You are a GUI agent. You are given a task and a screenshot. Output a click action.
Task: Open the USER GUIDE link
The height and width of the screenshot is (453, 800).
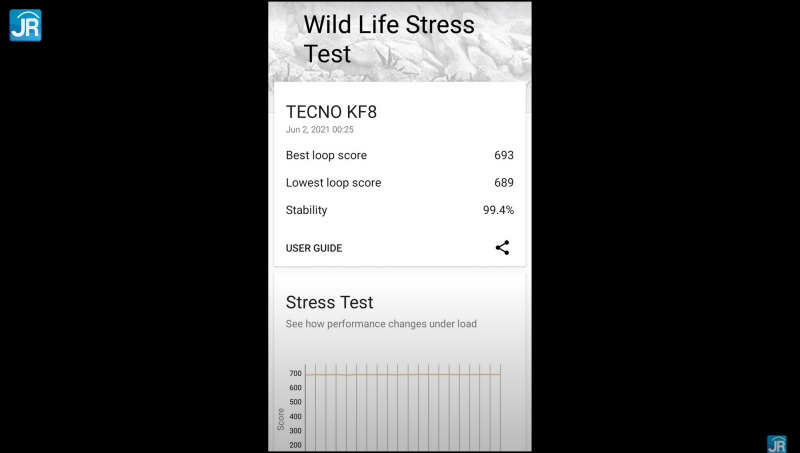coord(314,248)
